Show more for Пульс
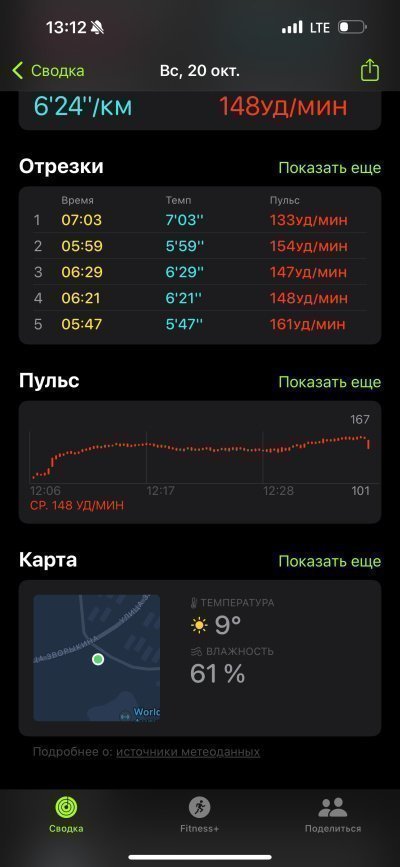 coord(330,382)
